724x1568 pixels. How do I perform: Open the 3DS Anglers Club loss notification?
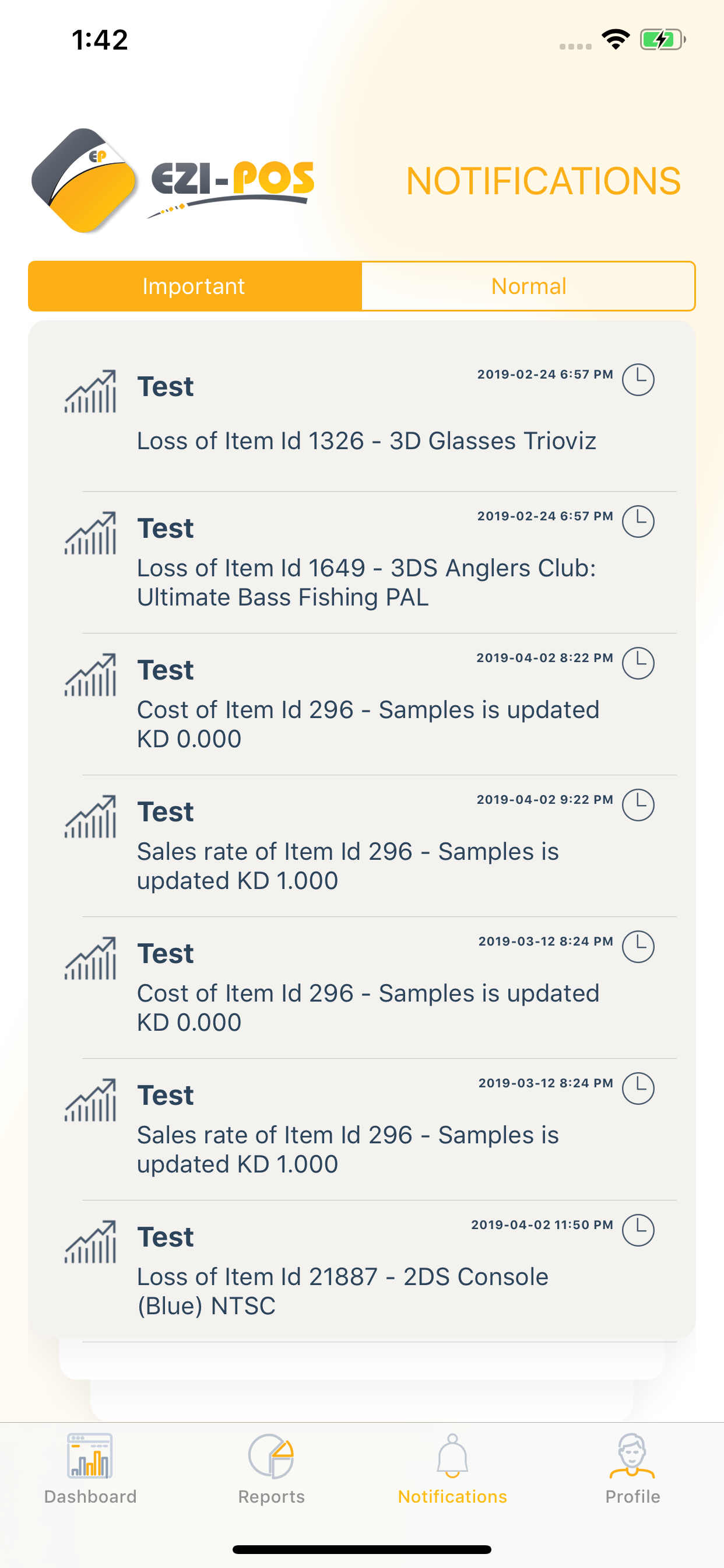[362, 562]
